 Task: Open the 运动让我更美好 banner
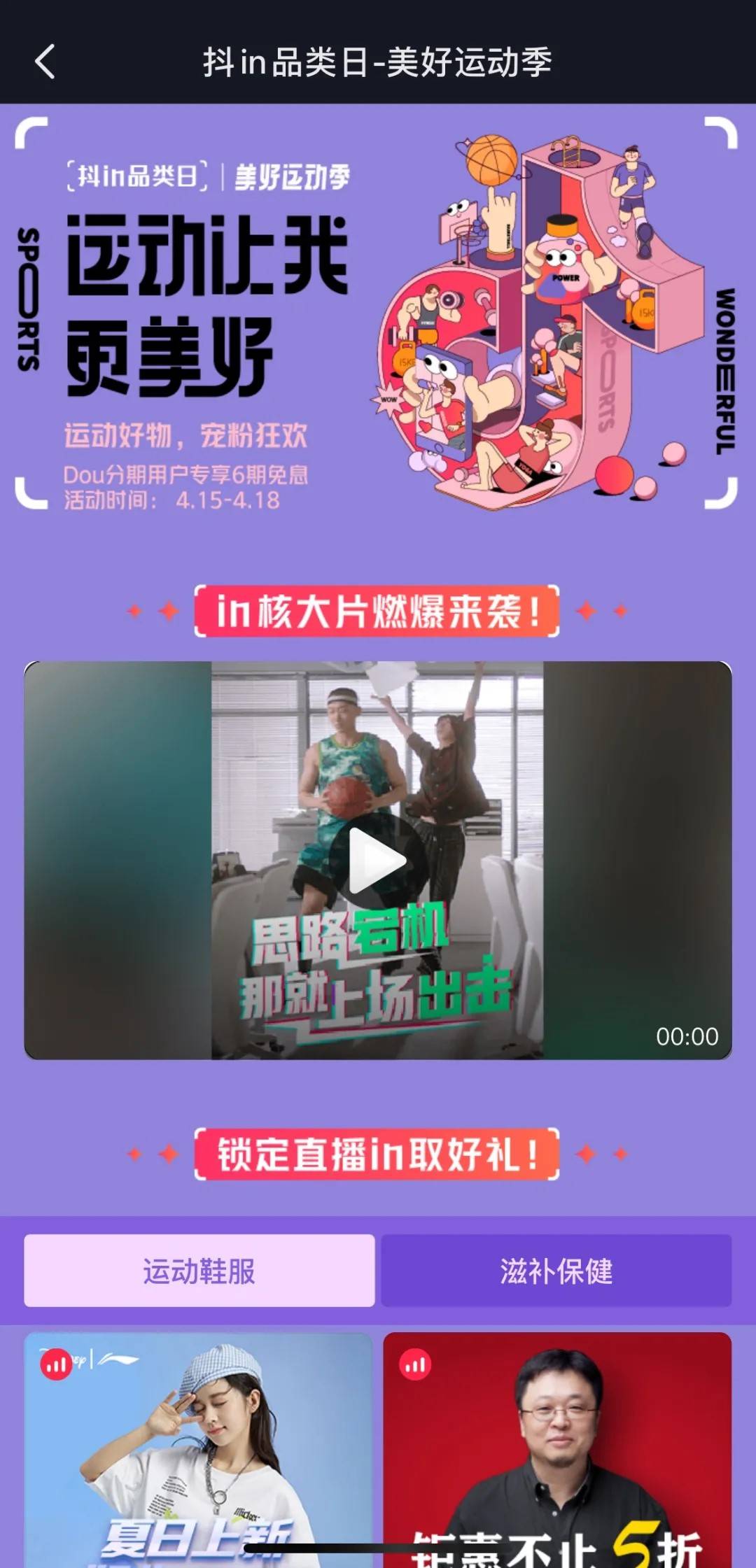point(377,313)
